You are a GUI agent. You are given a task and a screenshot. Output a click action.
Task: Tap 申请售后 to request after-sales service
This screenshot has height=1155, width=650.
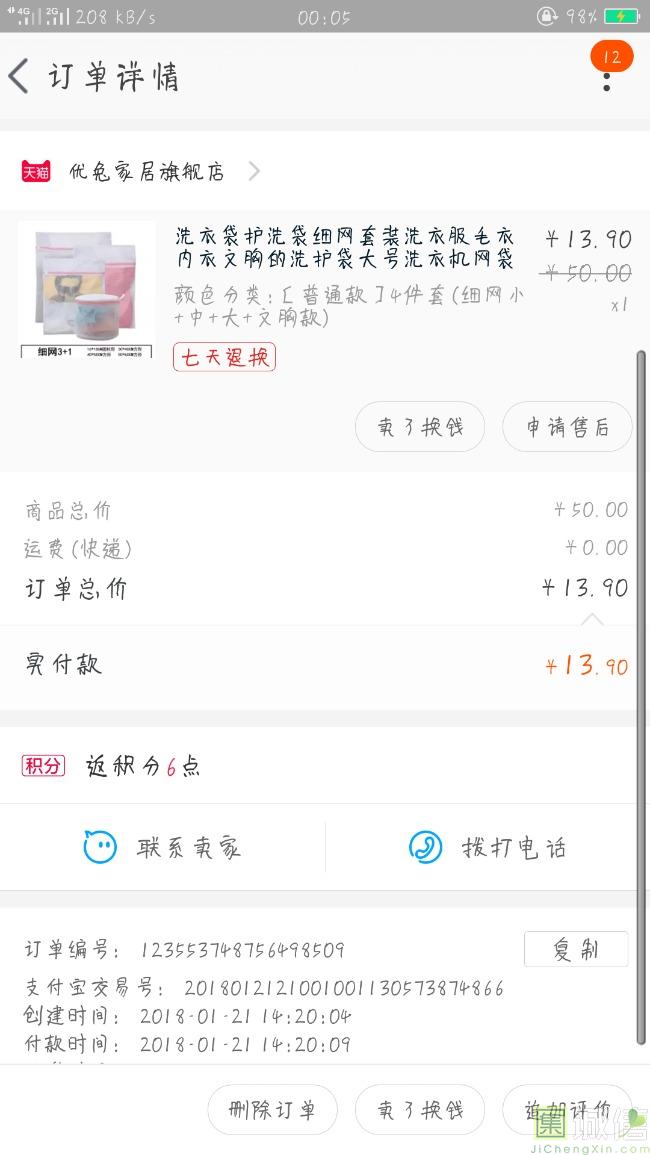pyautogui.click(x=567, y=427)
